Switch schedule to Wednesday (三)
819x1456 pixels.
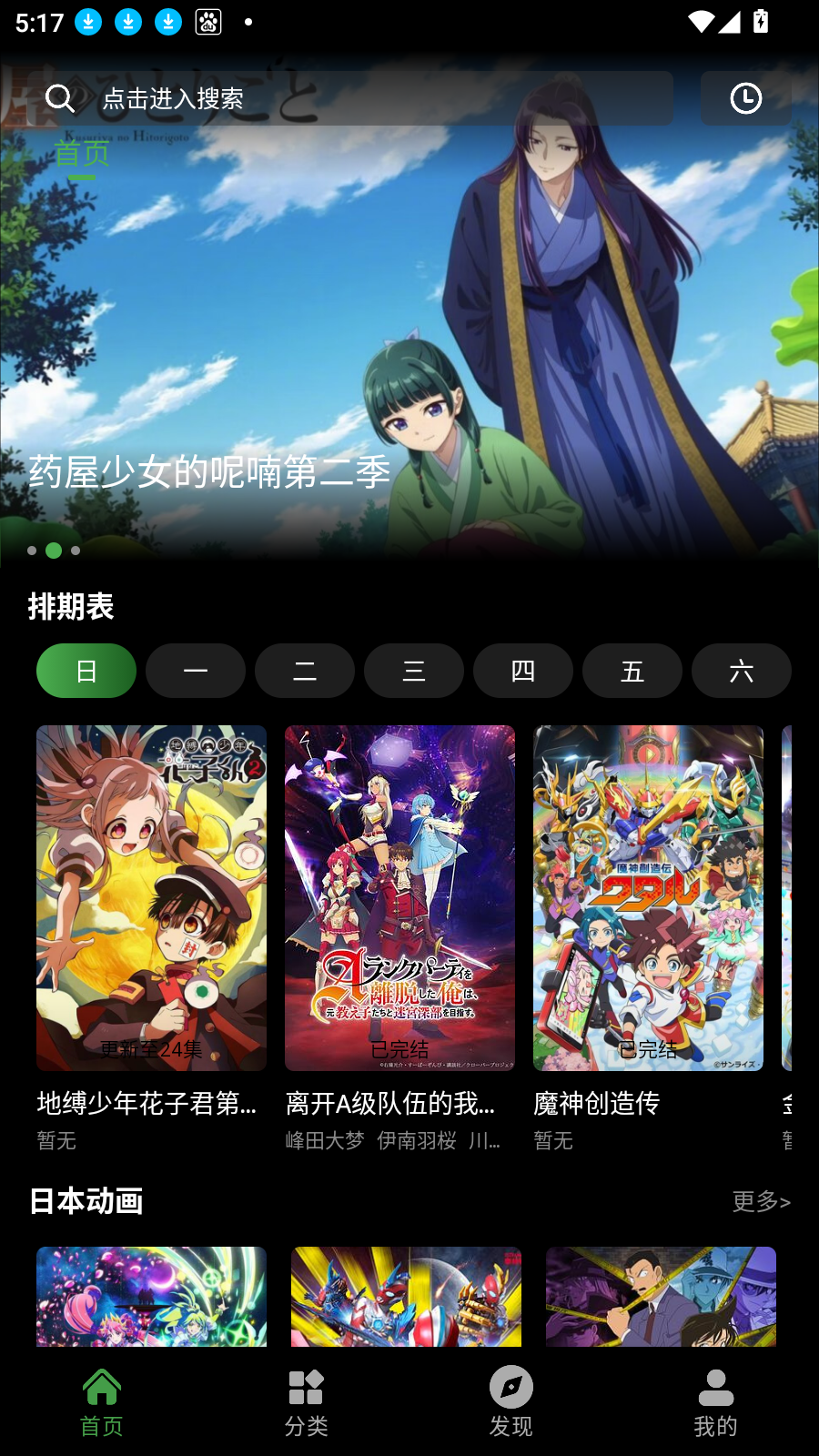point(413,671)
